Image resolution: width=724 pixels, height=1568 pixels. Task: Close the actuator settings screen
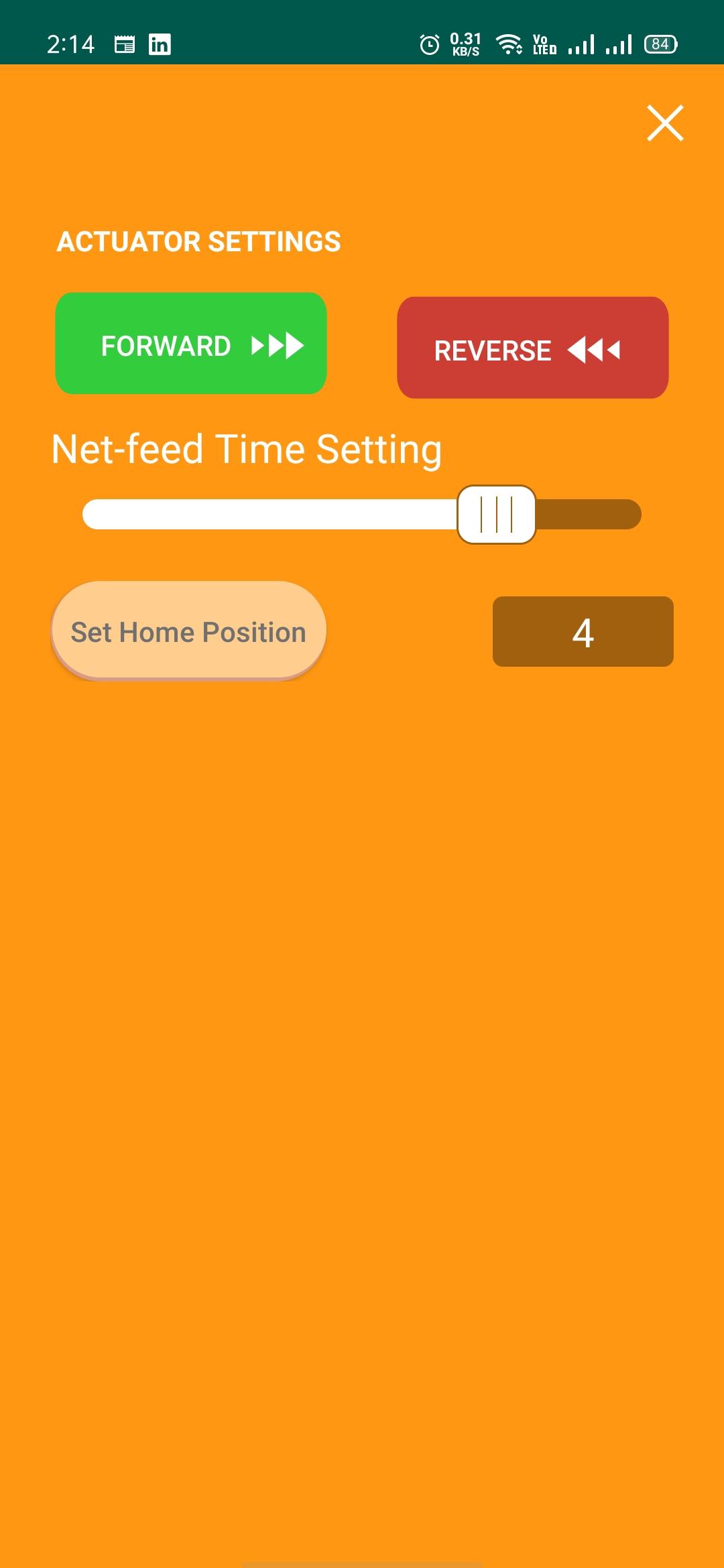[665, 123]
